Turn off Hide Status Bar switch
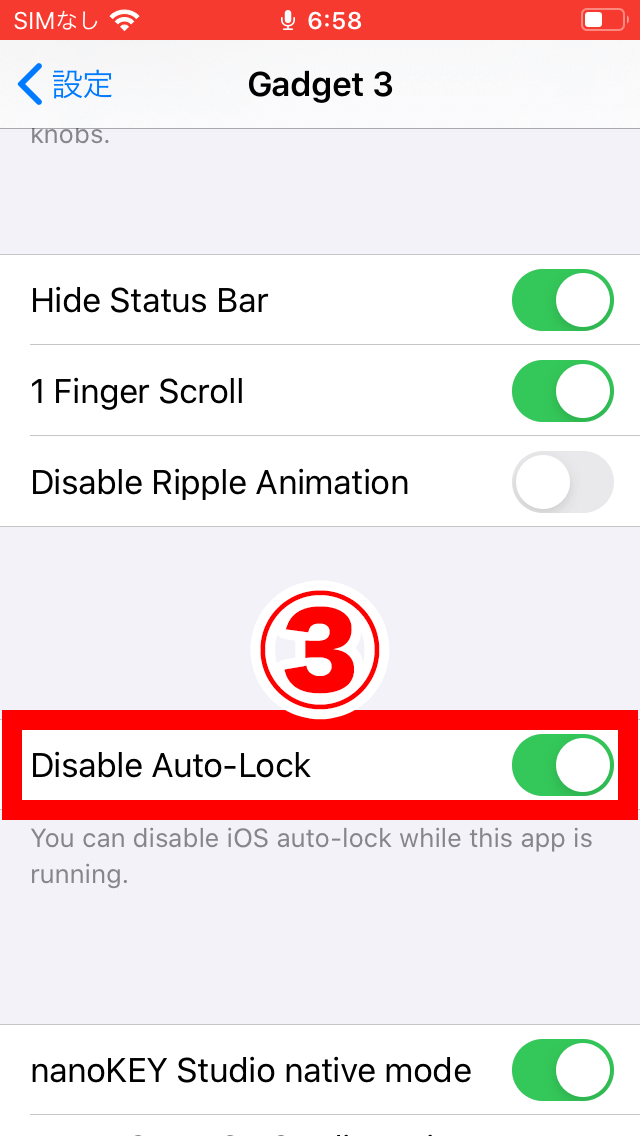640x1136 pixels. [x=562, y=300]
